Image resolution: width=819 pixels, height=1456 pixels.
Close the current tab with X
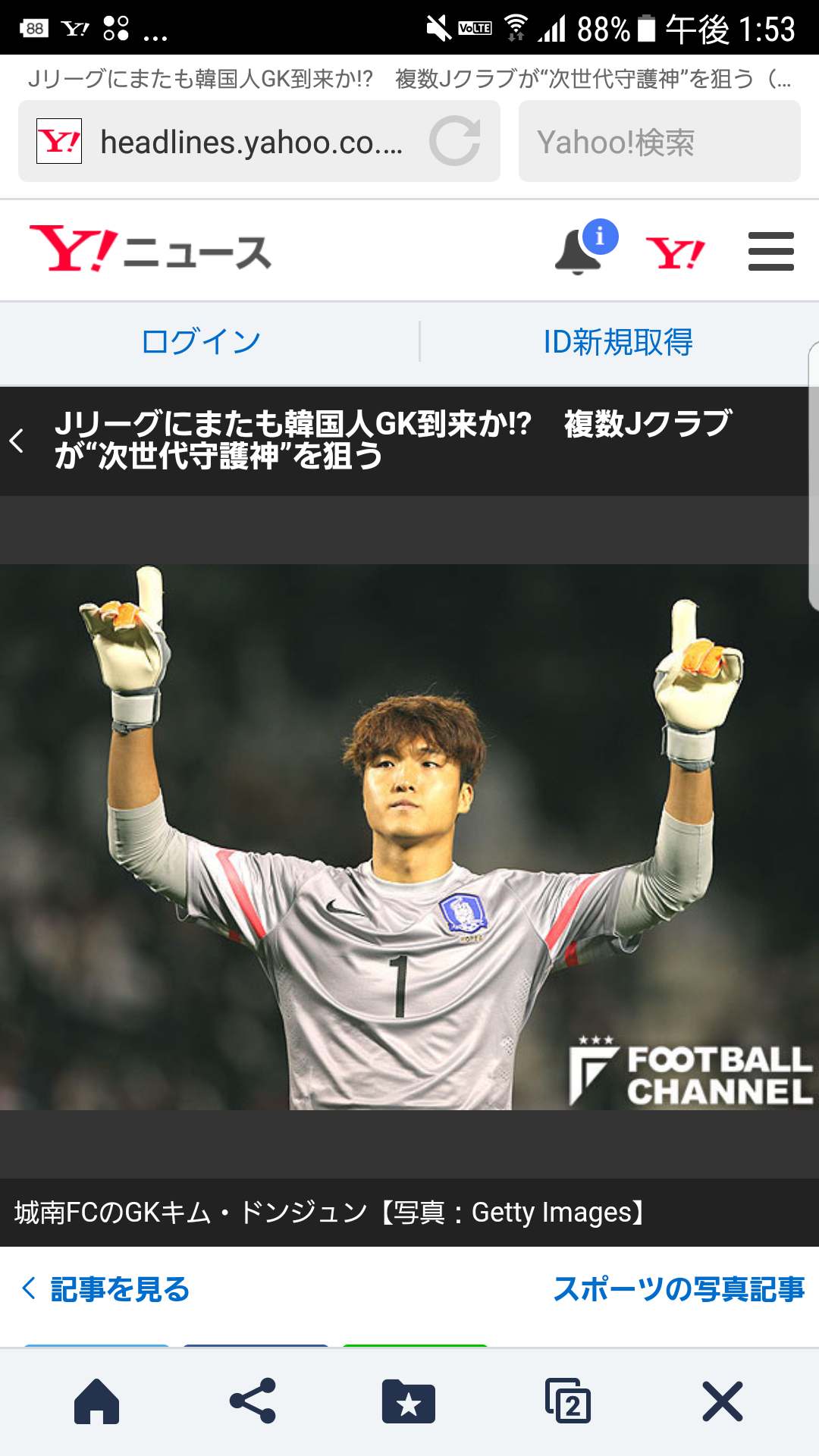pos(723,1401)
